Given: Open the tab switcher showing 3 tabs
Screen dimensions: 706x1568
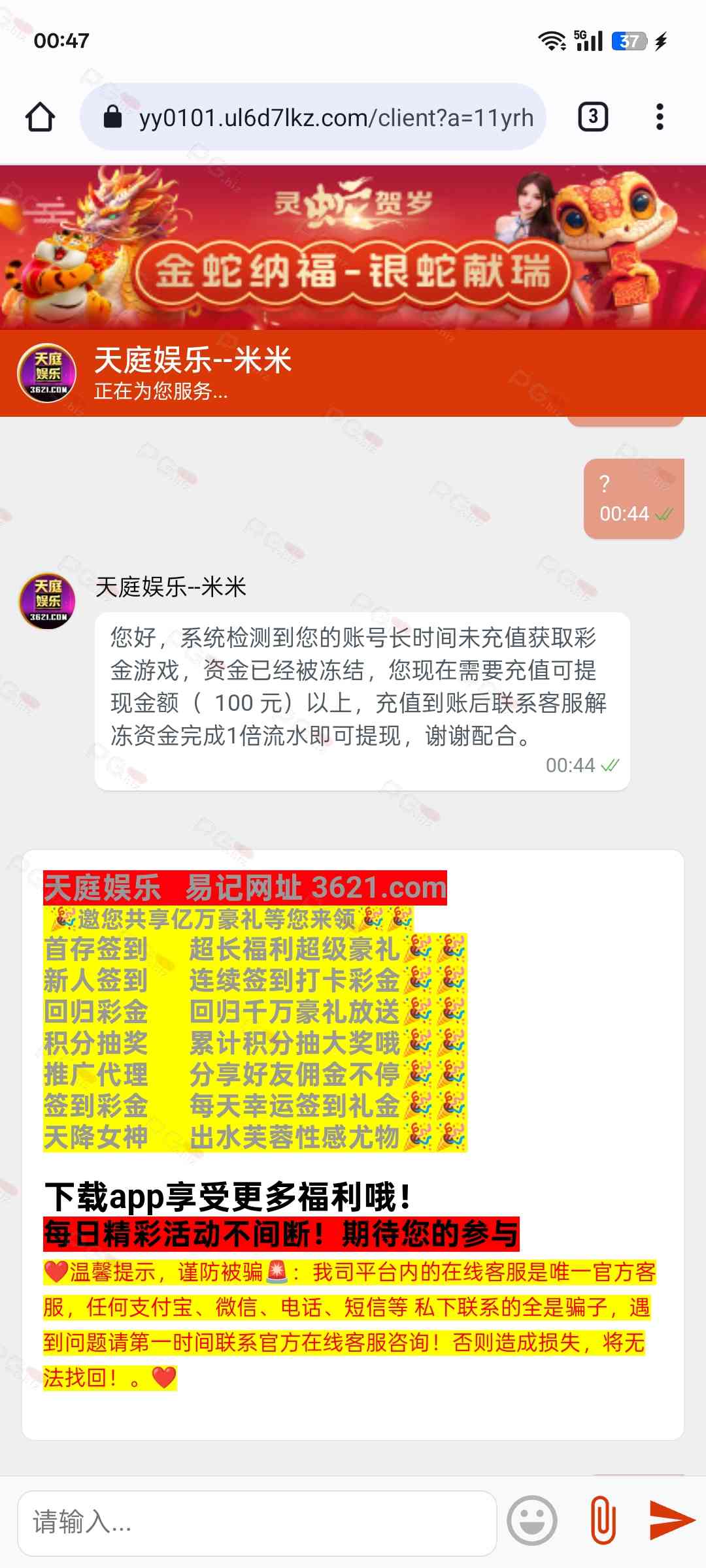Looking at the screenshot, I should point(593,117).
